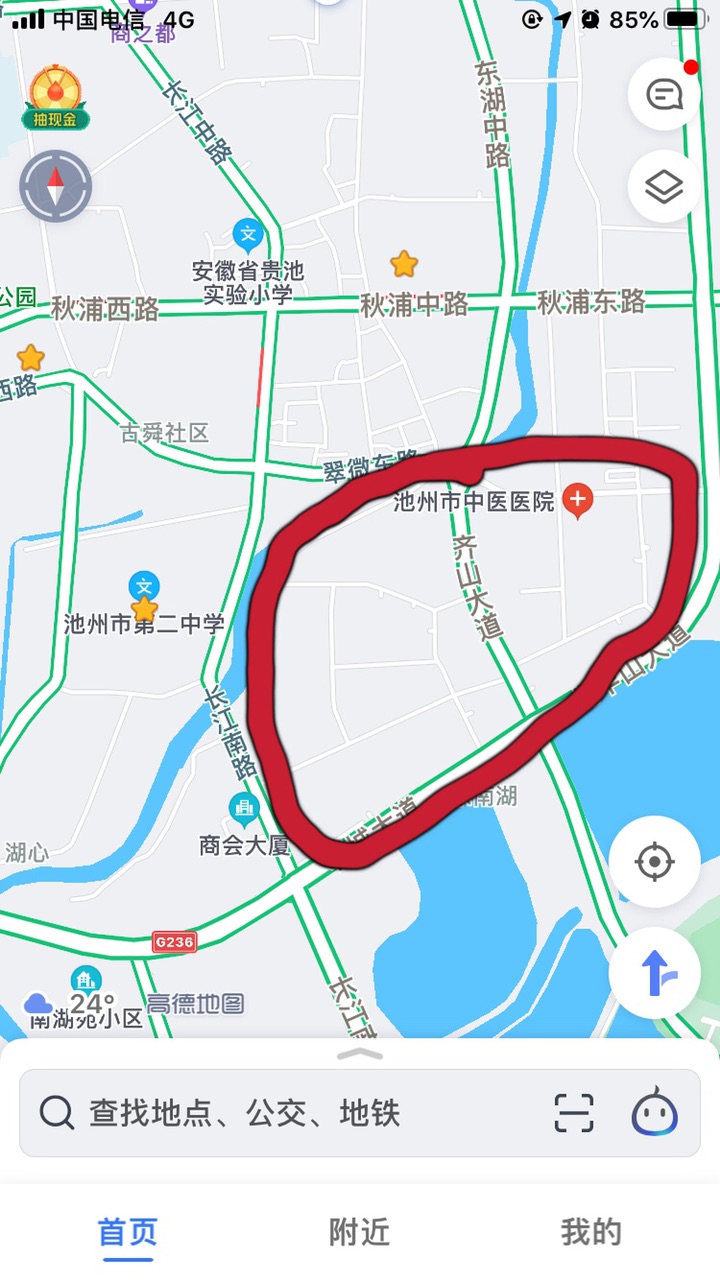Center map on my current location
720x1280 pixels.
coord(655,861)
